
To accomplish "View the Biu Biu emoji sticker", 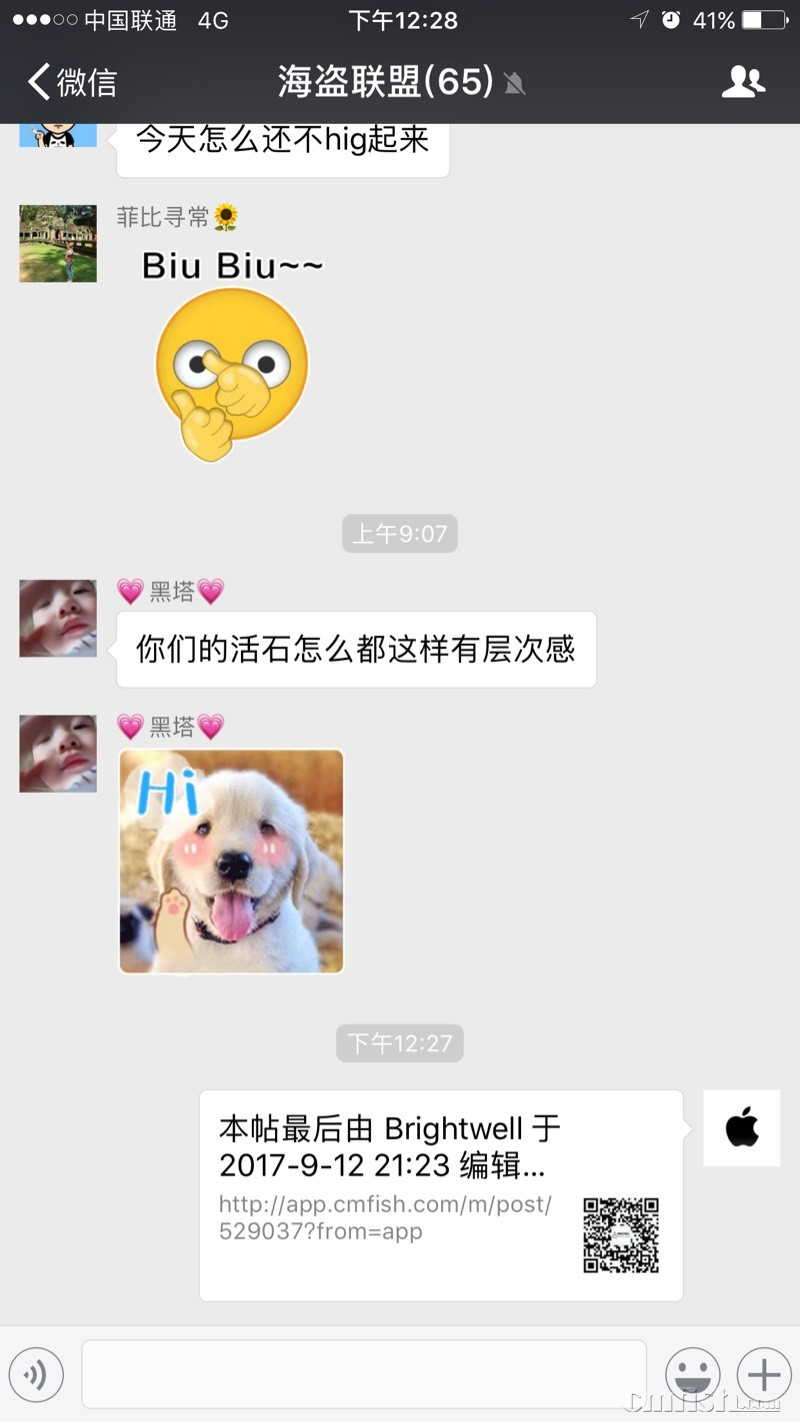I will tap(232, 355).
